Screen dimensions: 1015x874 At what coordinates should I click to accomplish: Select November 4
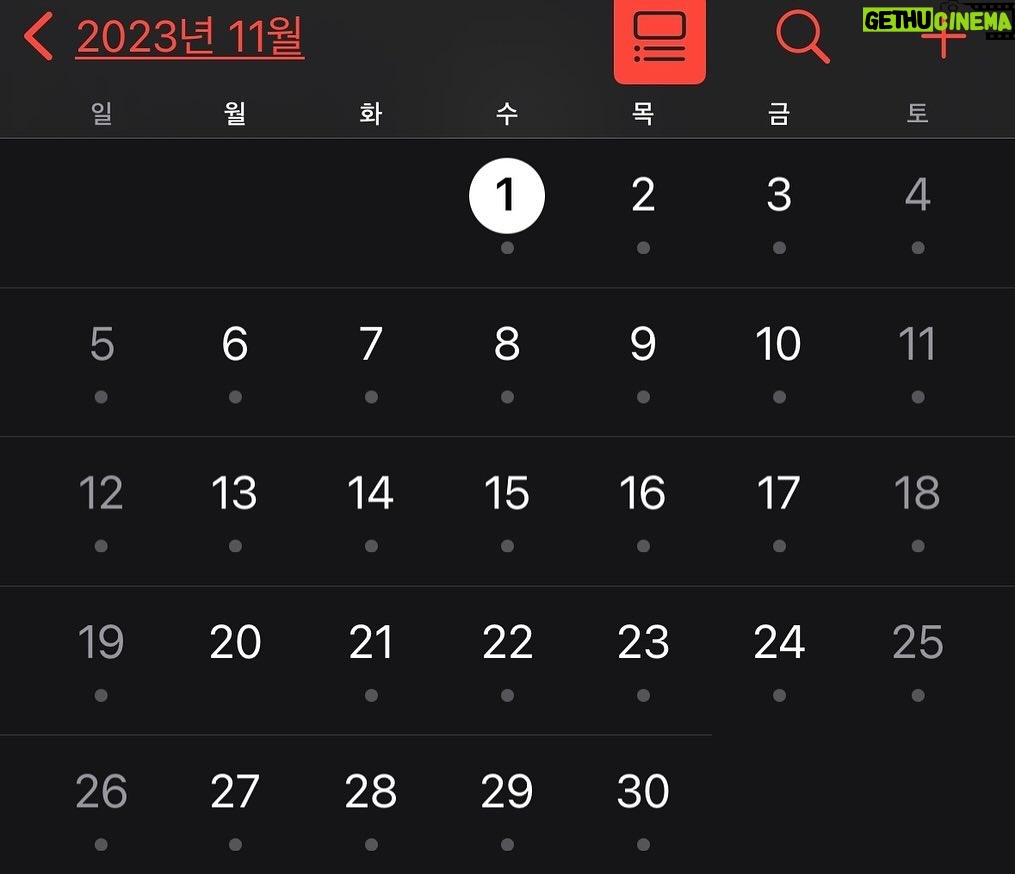[x=917, y=195]
